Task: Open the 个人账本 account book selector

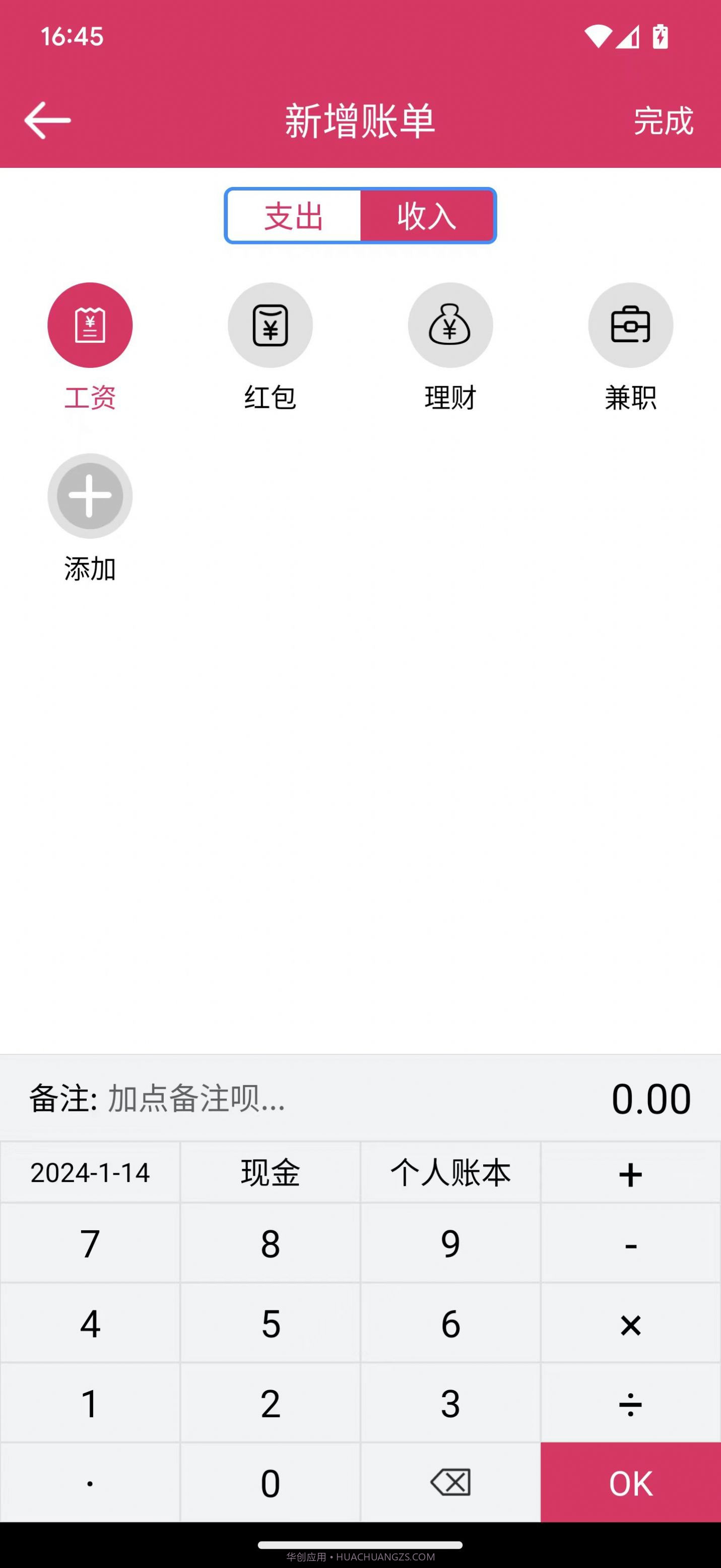Action: (450, 1172)
